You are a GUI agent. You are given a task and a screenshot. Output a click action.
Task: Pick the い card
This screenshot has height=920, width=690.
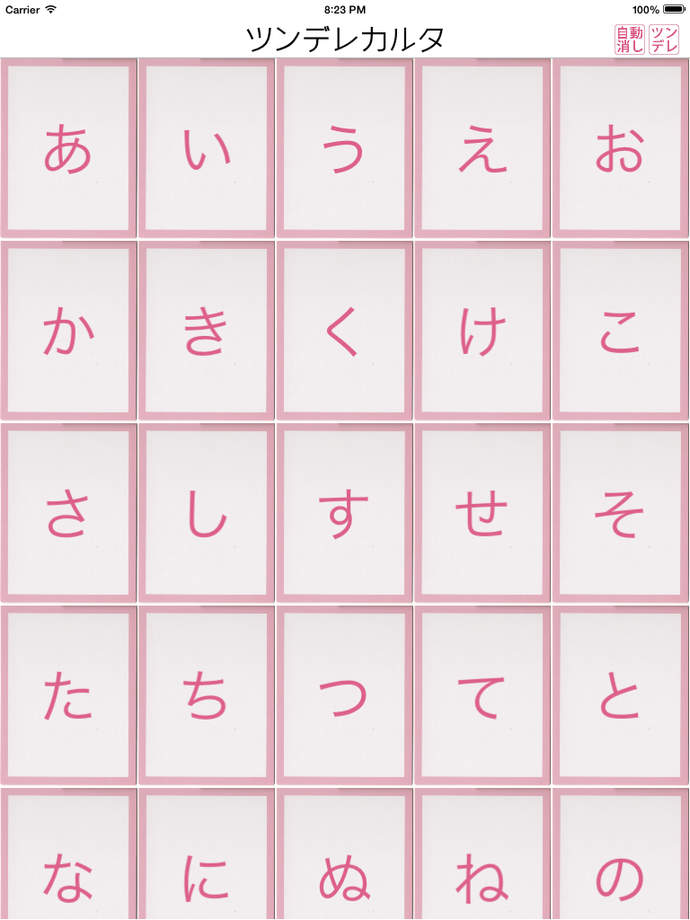(x=206, y=148)
